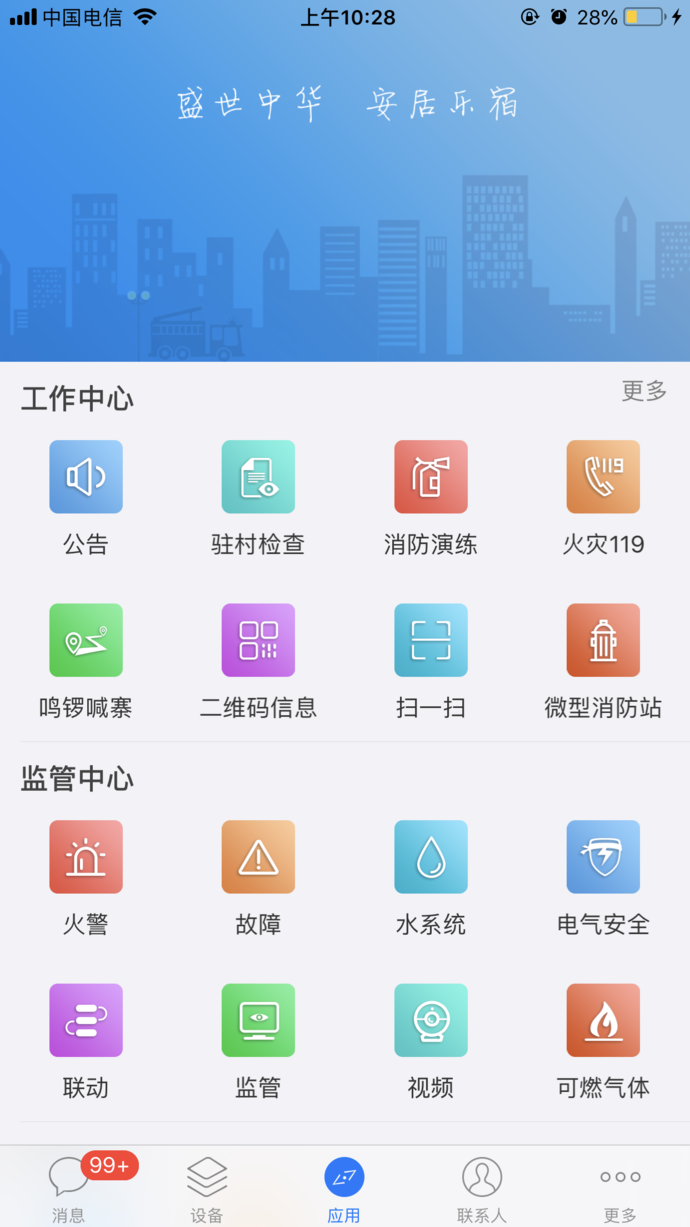This screenshot has height=1227, width=690.
Task: Switch to the 联系人 contacts tab
Action: pos(482,1188)
